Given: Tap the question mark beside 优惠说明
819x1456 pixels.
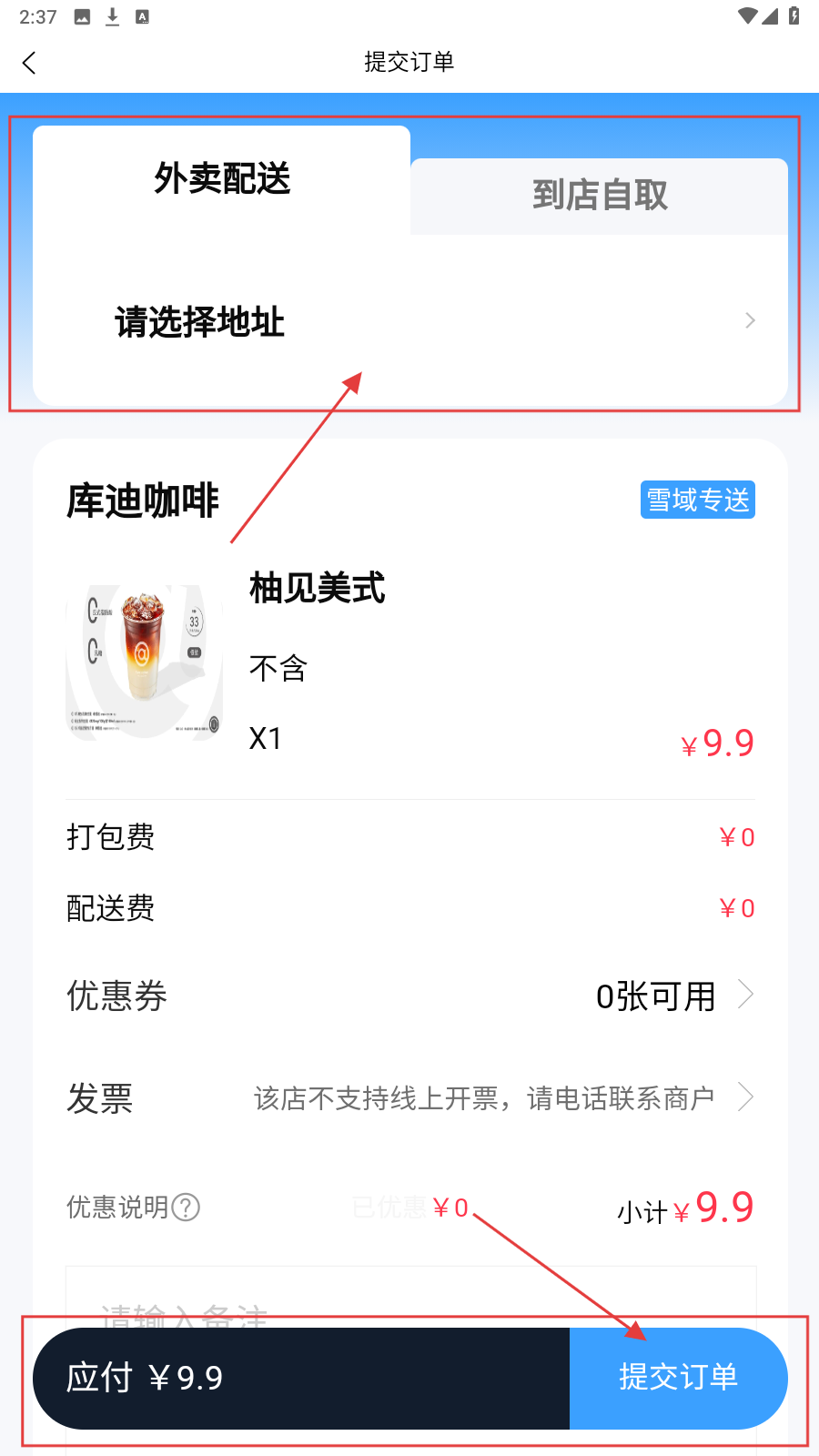Looking at the screenshot, I should [186, 1208].
